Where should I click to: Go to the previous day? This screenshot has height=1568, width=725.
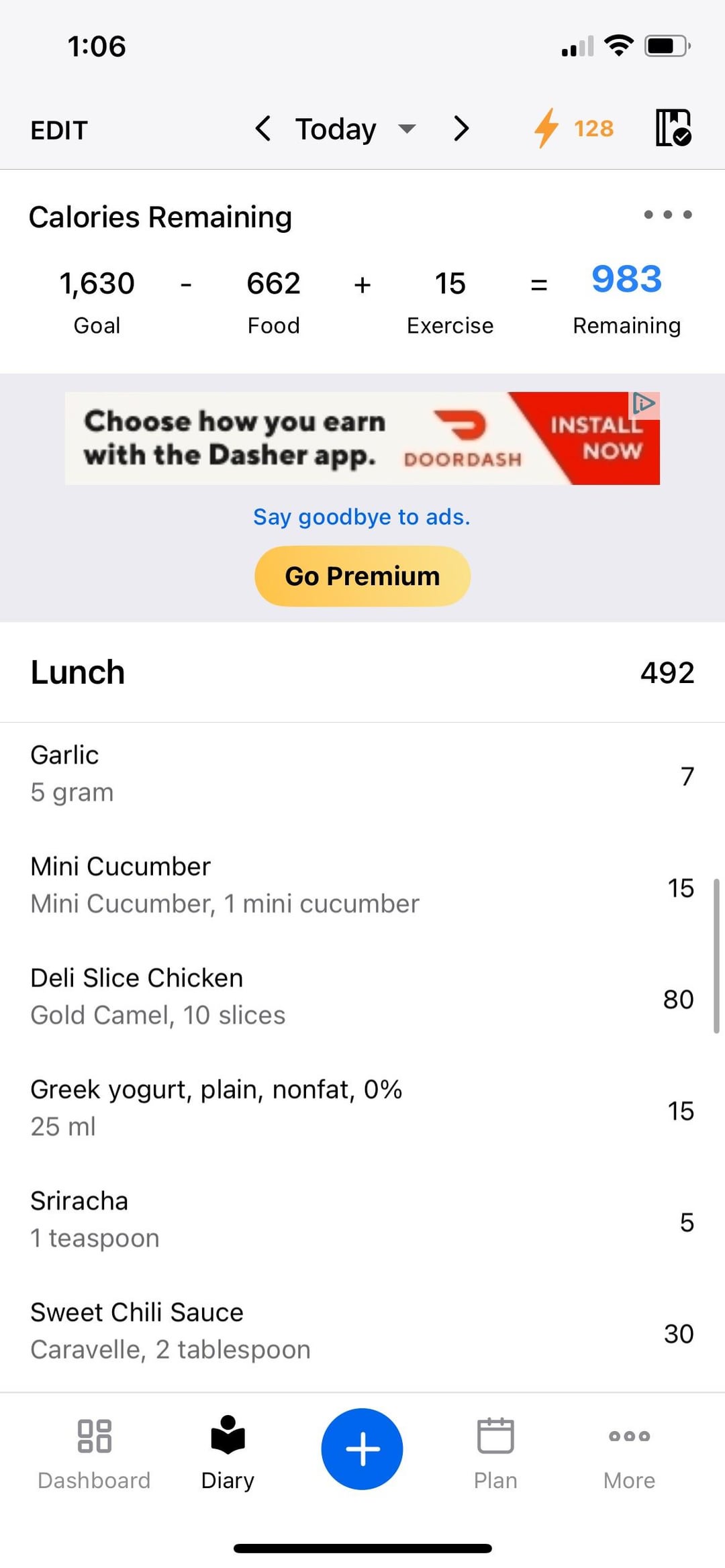[x=262, y=128]
